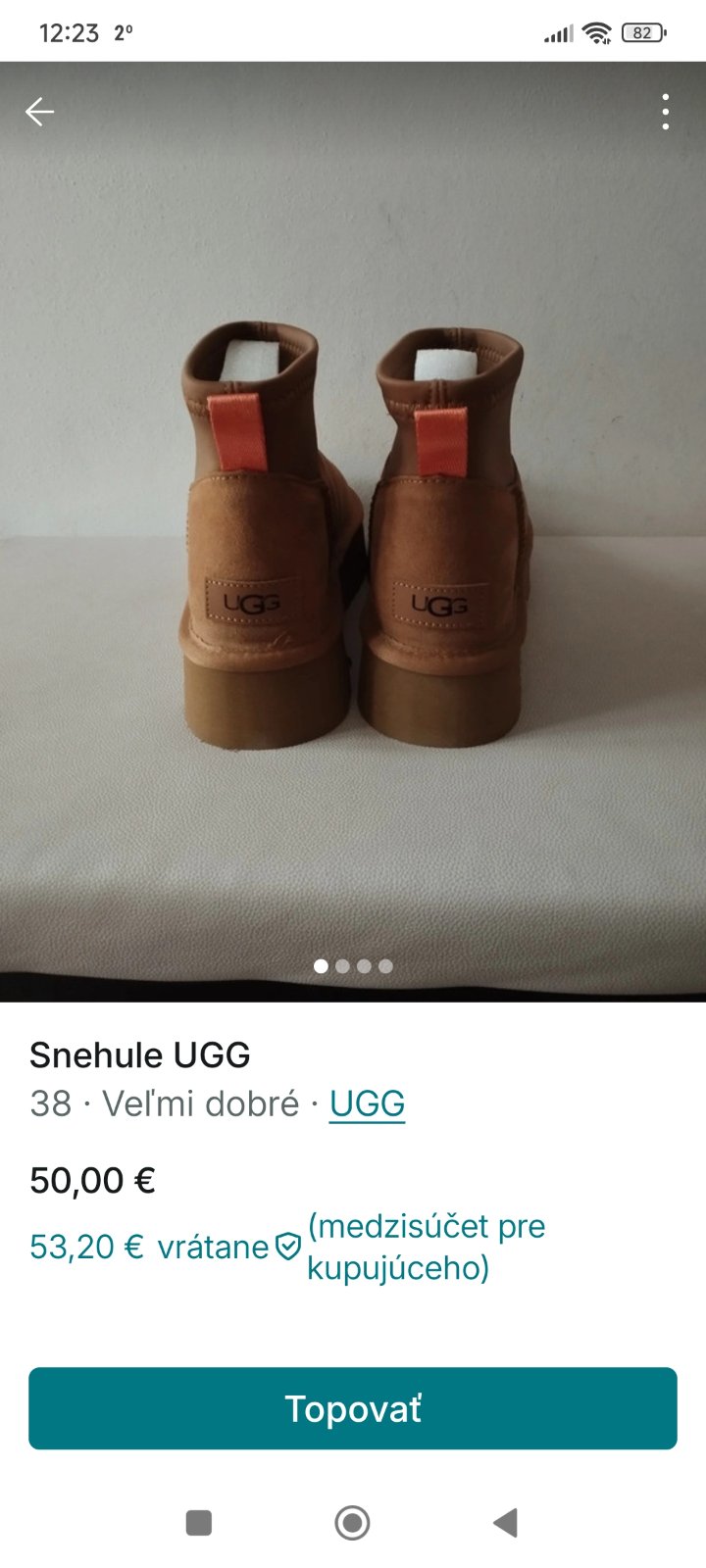Screen dimensions: 706x1568
Task: Open the three-dot overflow menu
Action: 666,112
